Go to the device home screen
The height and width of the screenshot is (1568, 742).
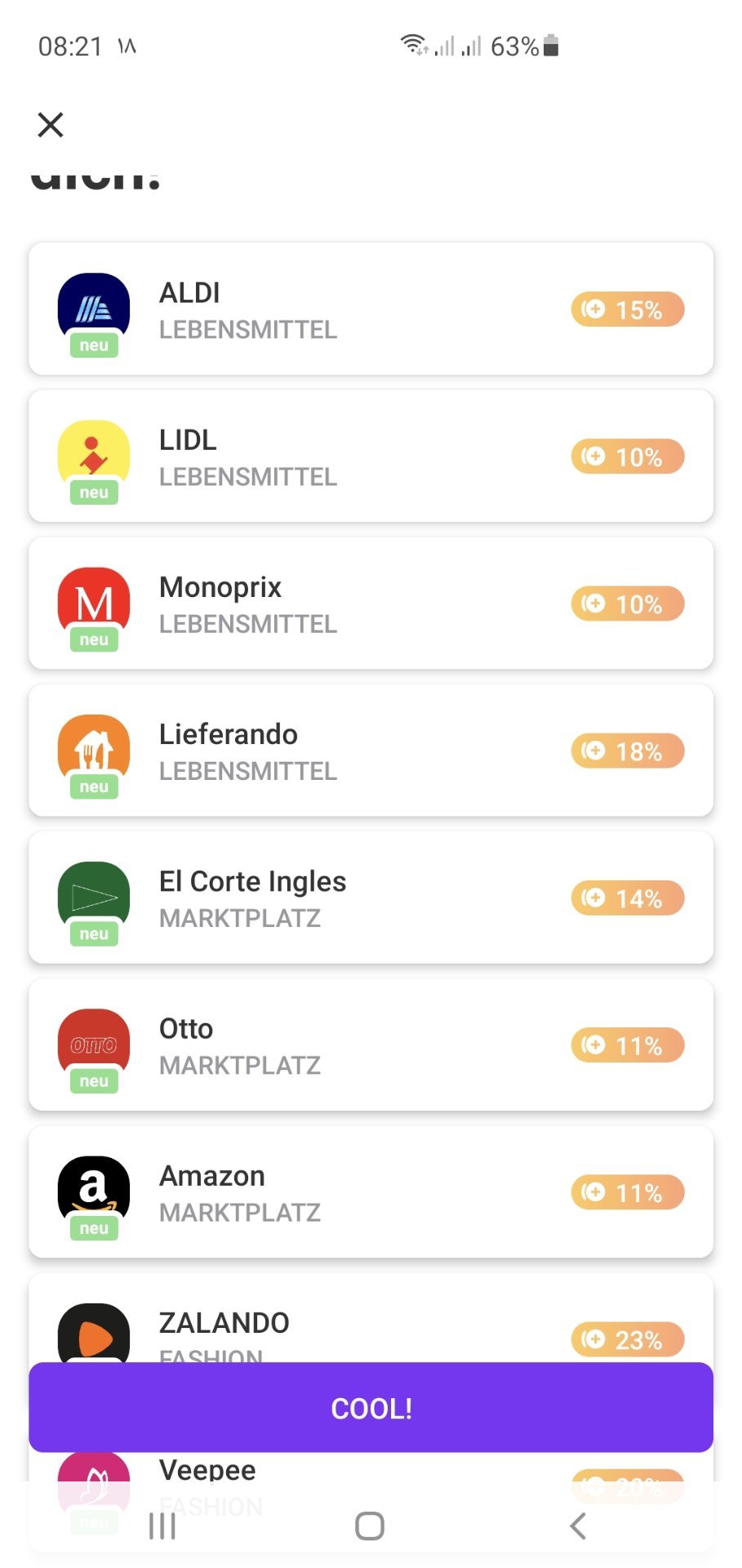[x=370, y=1526]
